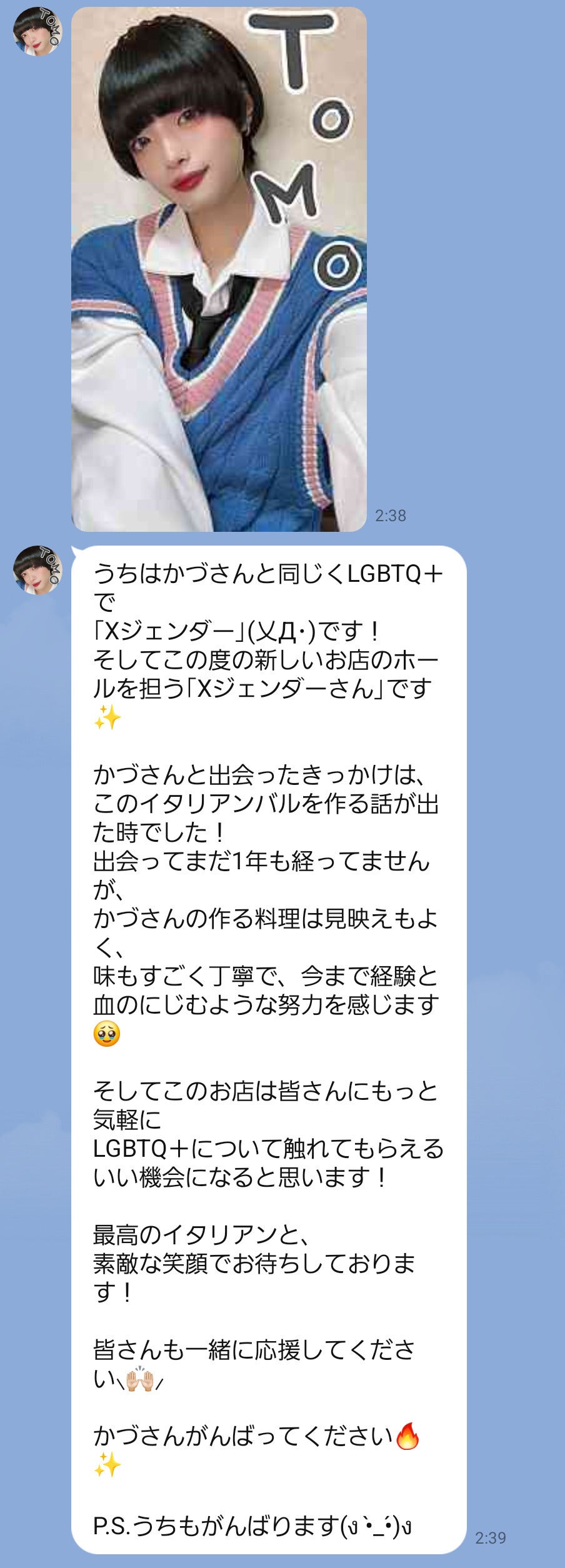Viewport: 565px width, 1568px height.
Task: Open sender's profile avatar beside the 2:39 text message
Action: [37, 569]
